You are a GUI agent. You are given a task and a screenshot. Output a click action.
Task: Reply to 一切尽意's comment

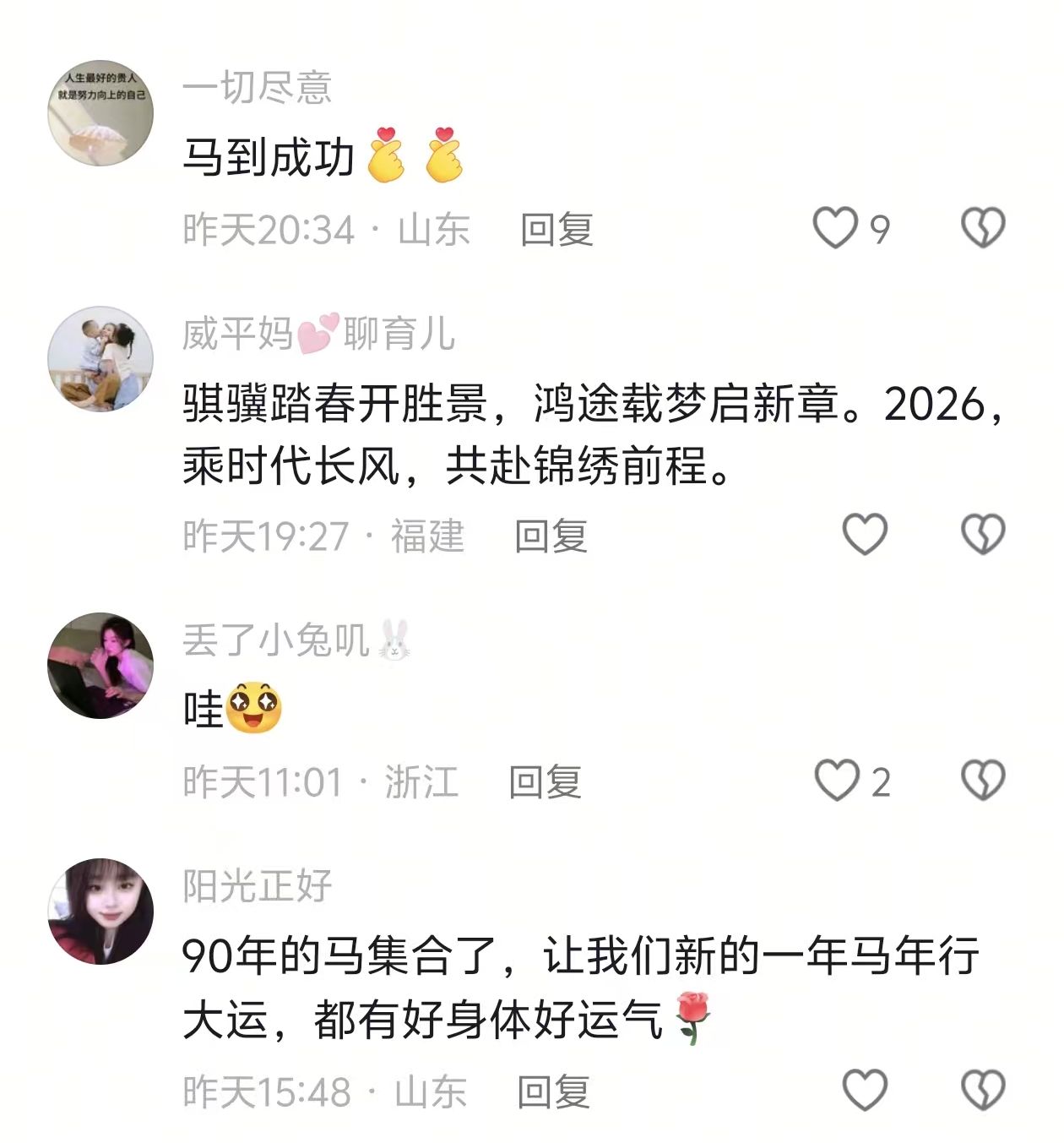556,230
